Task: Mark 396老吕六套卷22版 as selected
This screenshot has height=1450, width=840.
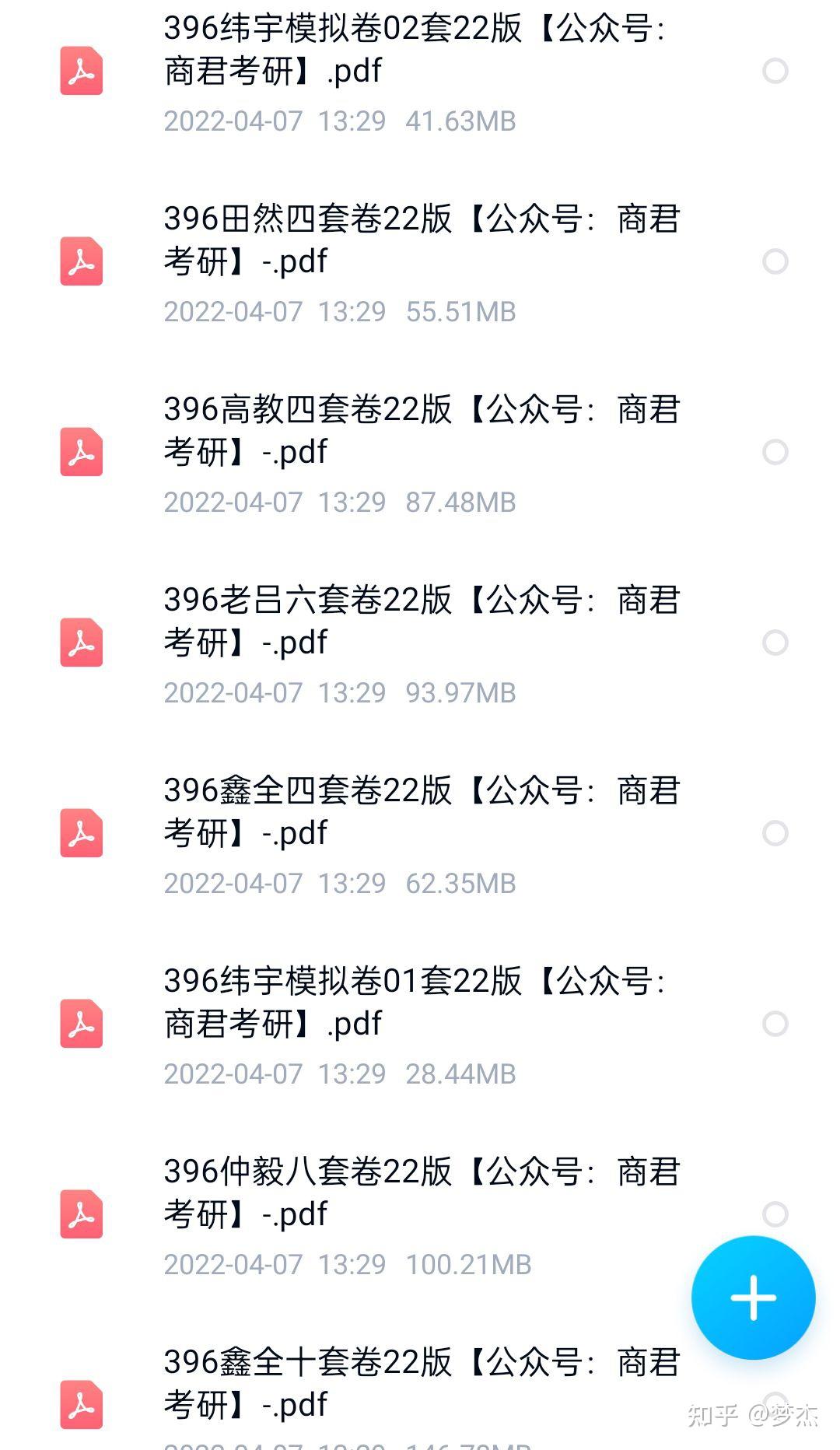Action: point(775,643)
